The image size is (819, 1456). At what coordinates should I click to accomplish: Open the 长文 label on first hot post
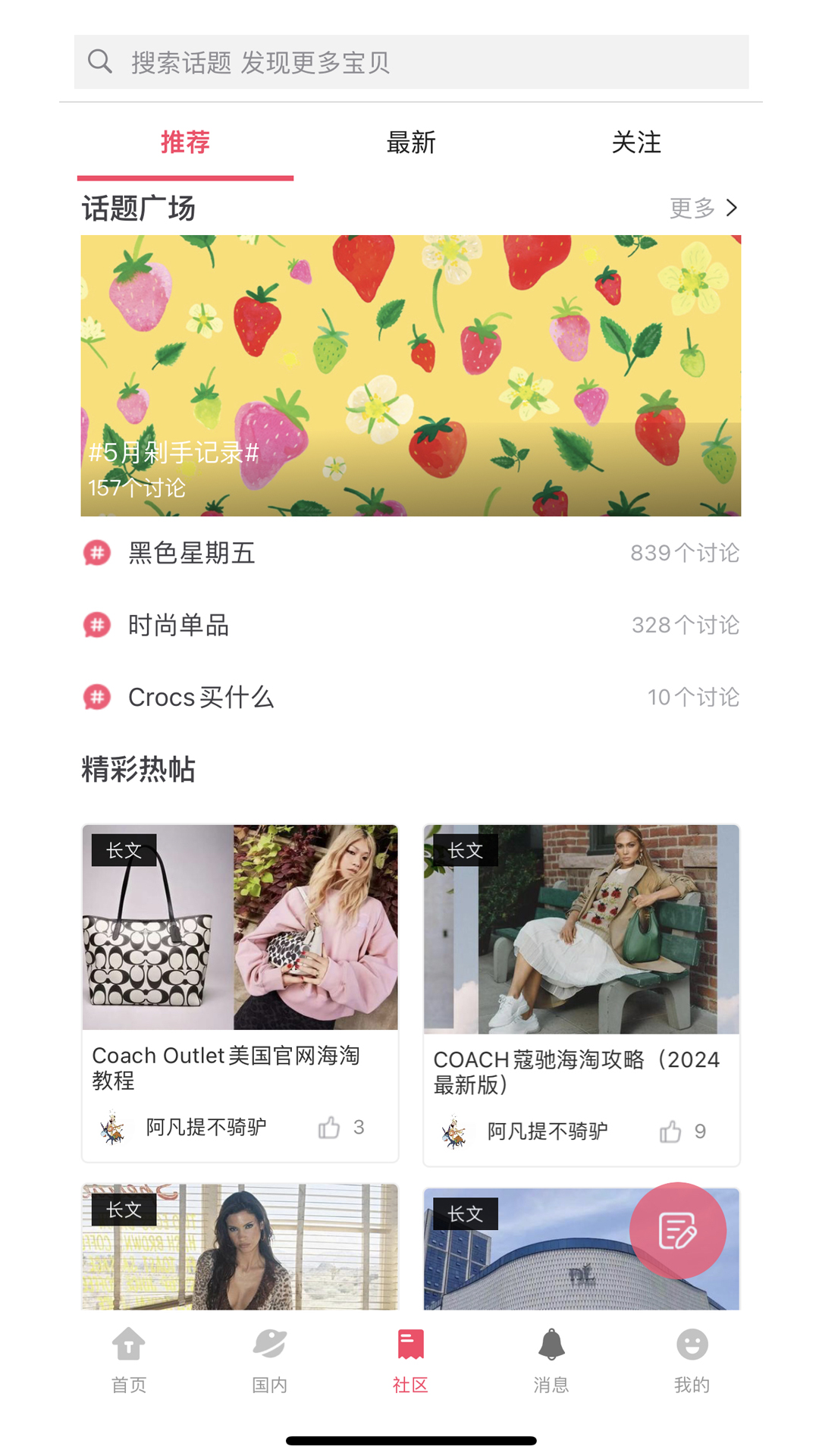pos(125,851)
